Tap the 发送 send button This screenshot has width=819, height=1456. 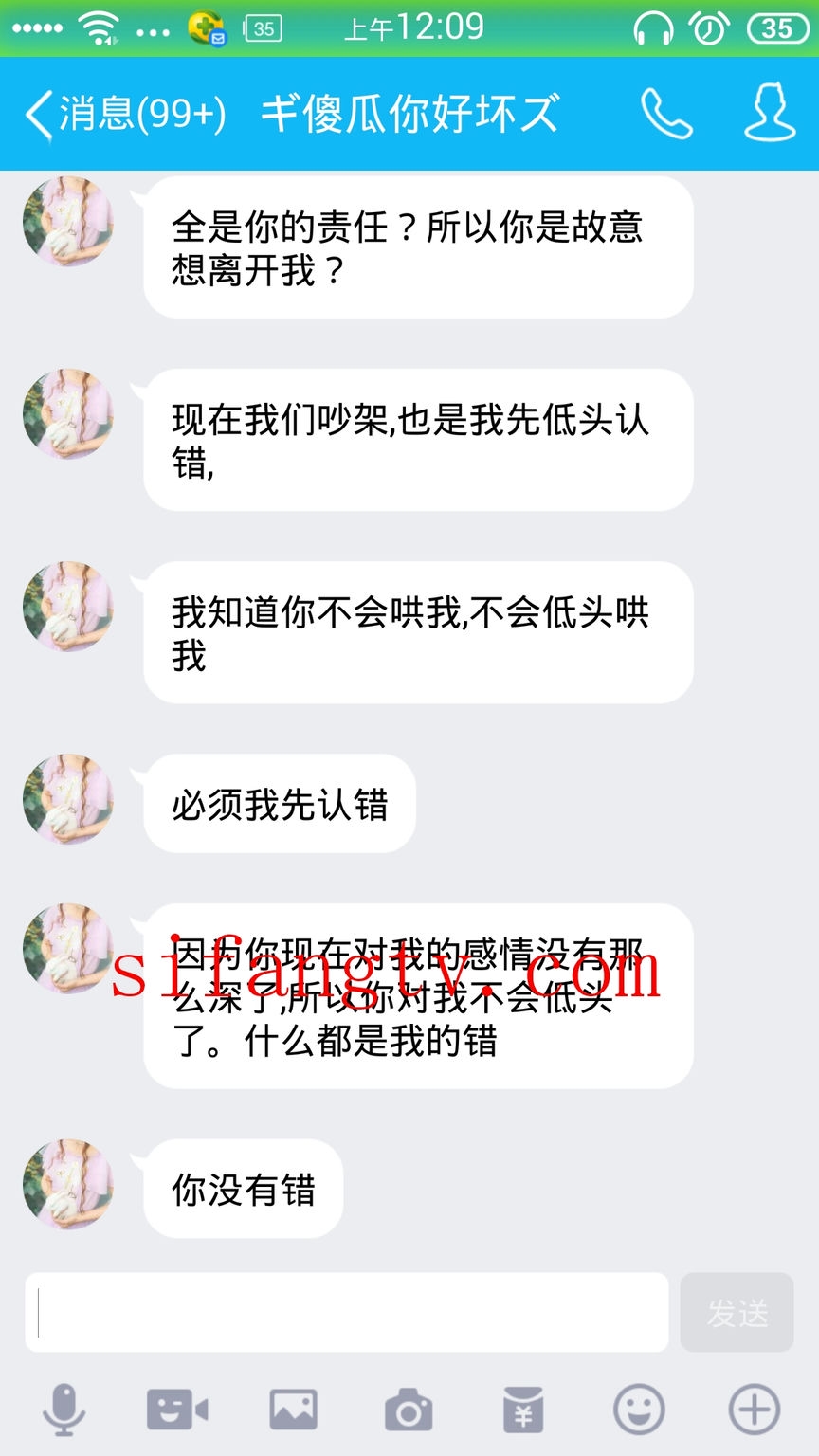[737, 1313]
